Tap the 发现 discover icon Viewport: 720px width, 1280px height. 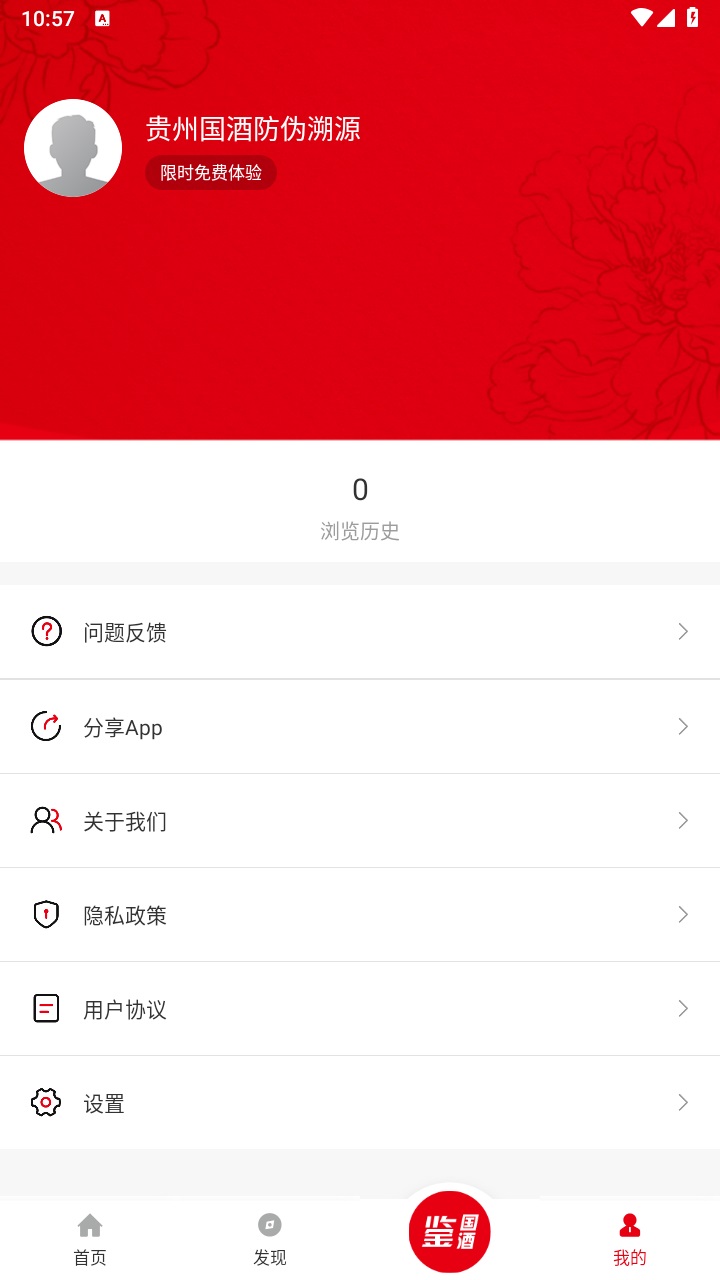269,1223
